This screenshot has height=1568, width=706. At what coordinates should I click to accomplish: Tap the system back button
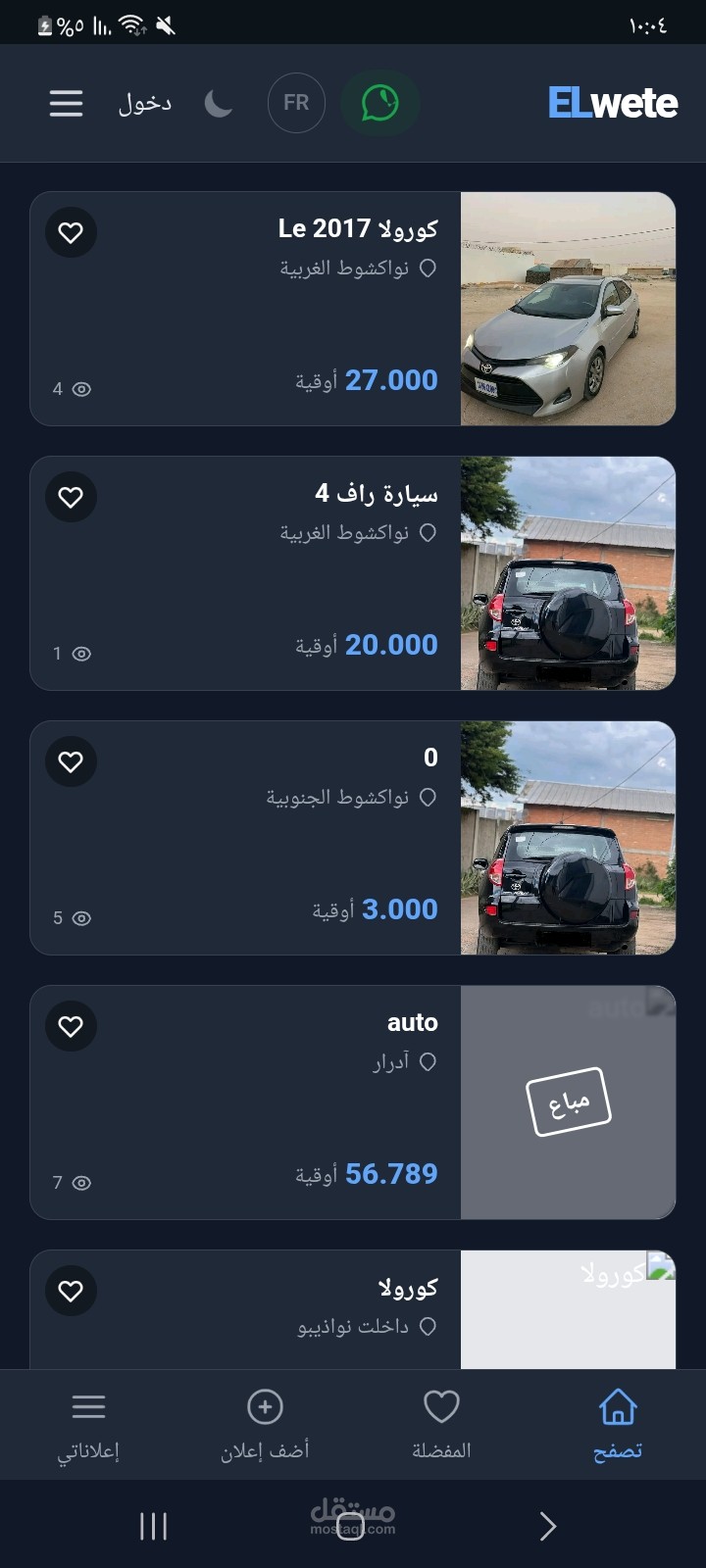548,1526
